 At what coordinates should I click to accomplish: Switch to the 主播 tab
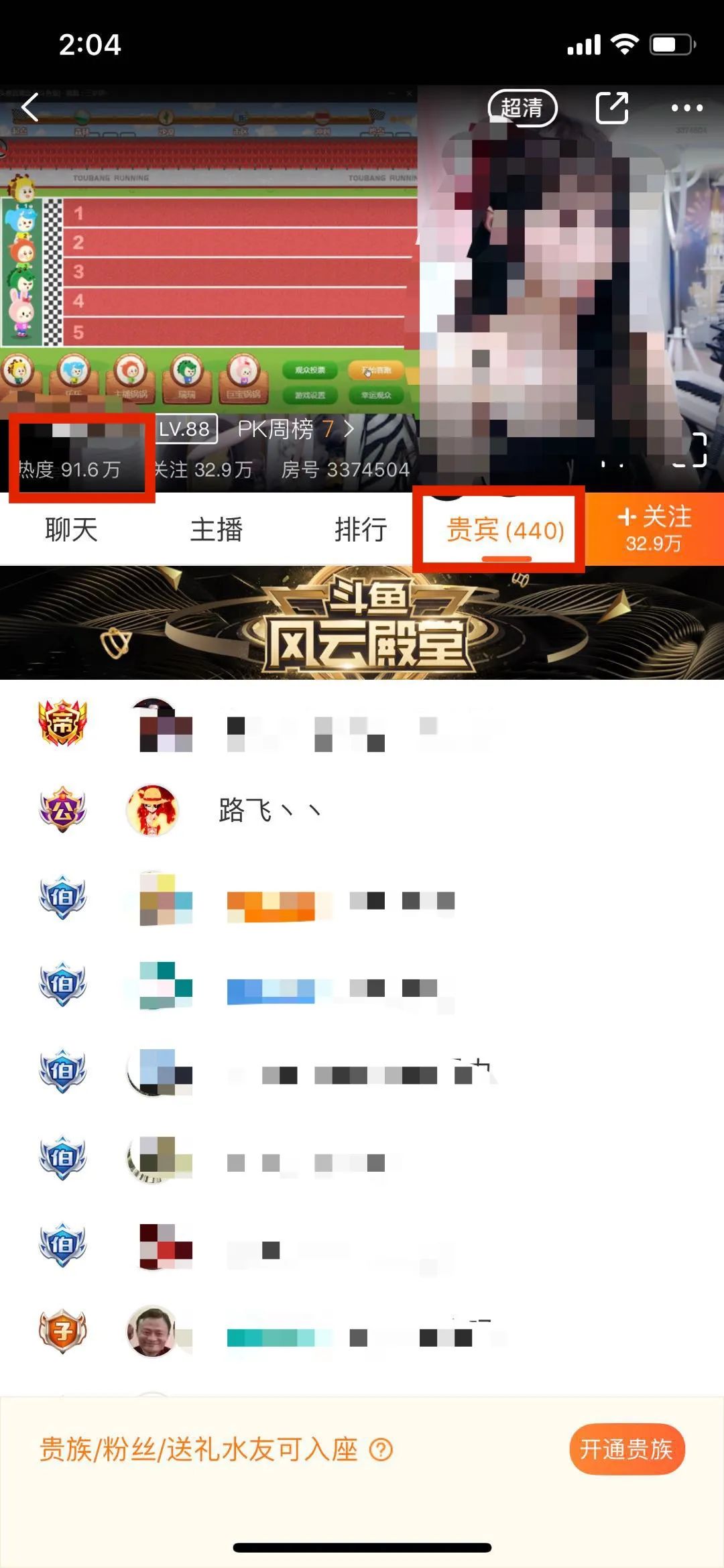coord(216,530)
